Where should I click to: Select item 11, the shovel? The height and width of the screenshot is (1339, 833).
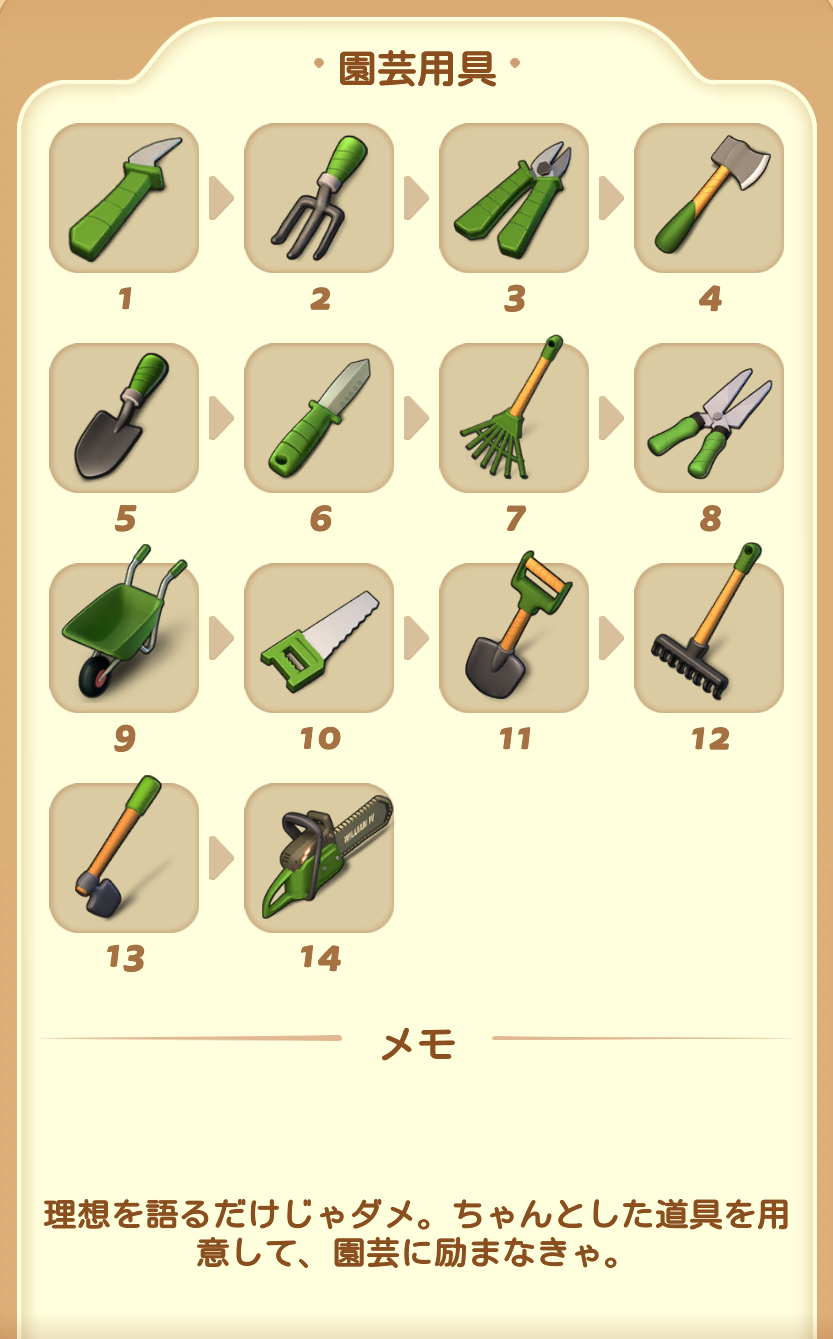click(x=514, y=638)
